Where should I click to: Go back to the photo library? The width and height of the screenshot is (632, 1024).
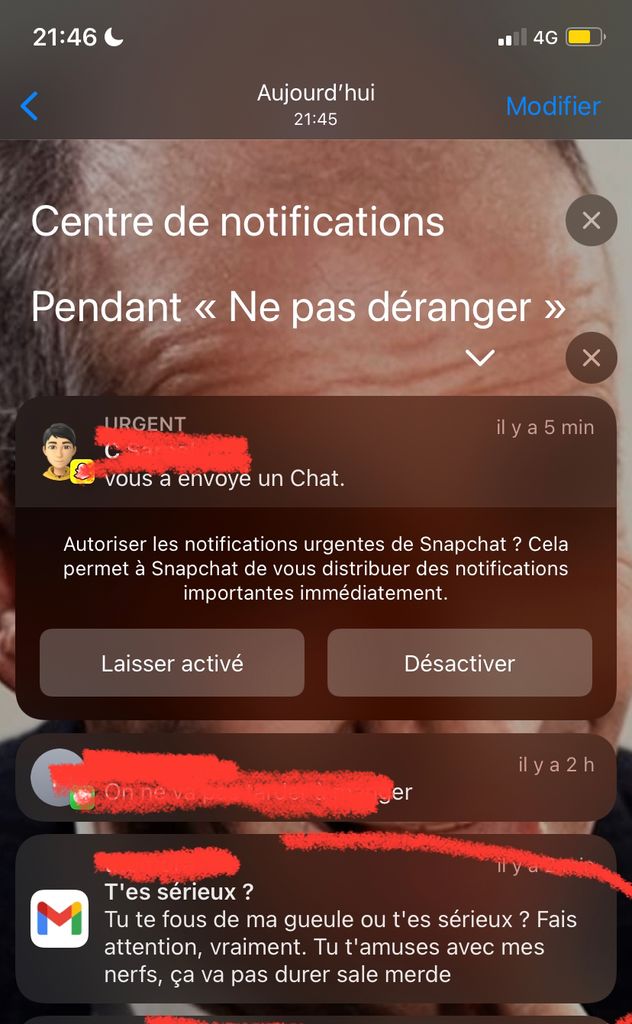click(30, 106)
